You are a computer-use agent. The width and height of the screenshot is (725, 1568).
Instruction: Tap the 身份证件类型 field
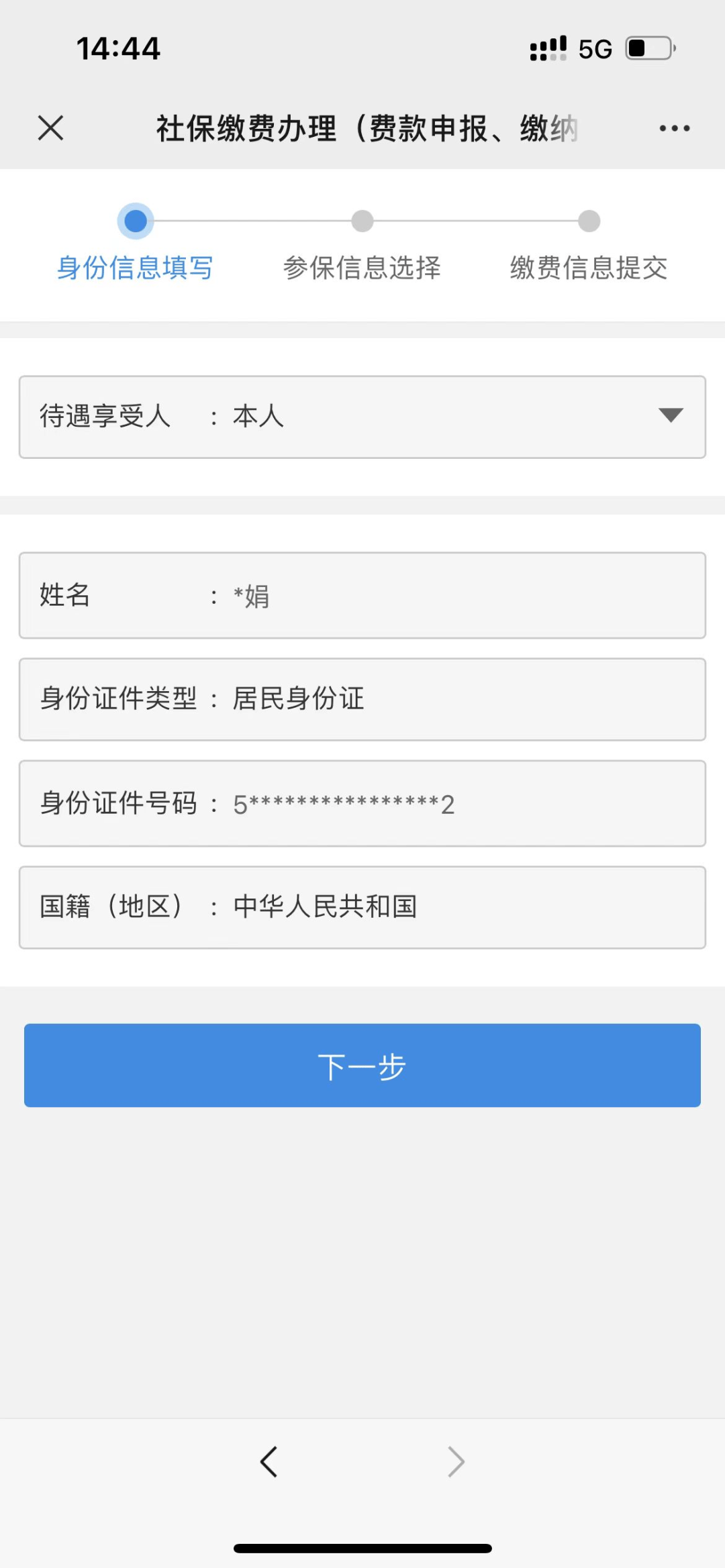362,699
